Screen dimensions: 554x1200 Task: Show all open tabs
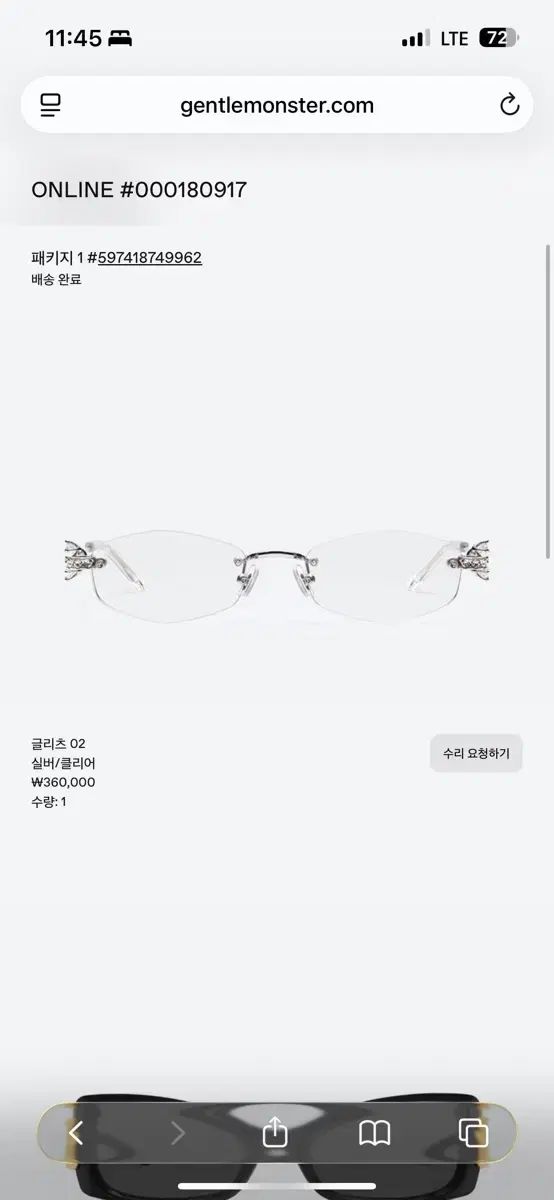473,1133
